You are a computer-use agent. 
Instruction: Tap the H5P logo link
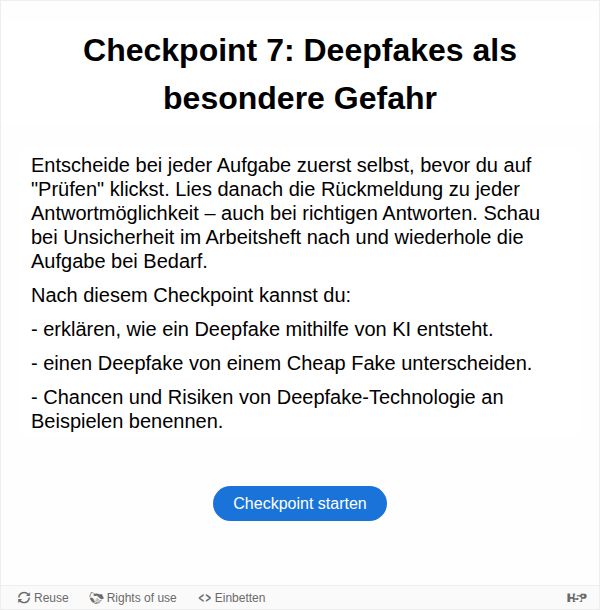point(577,598)
